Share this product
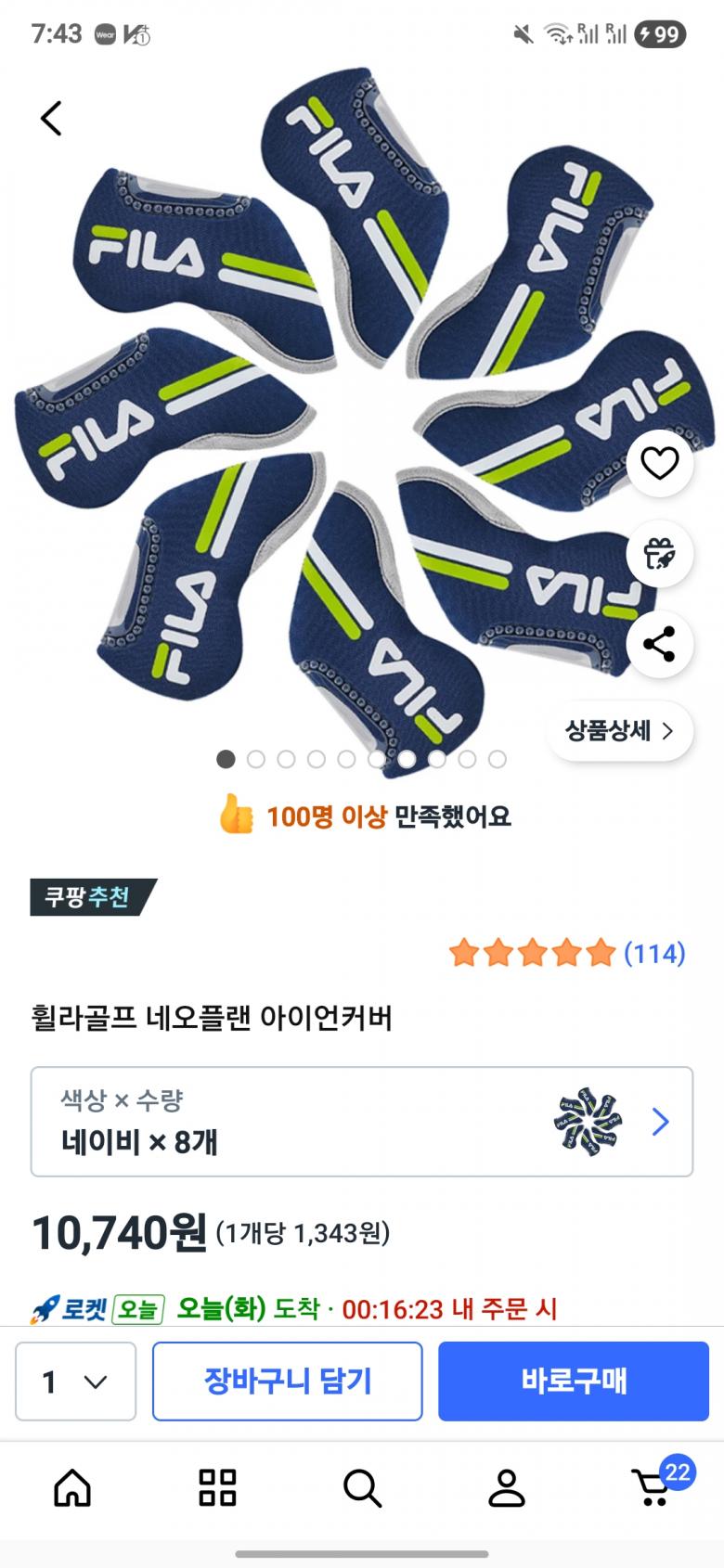 [660, 644]
